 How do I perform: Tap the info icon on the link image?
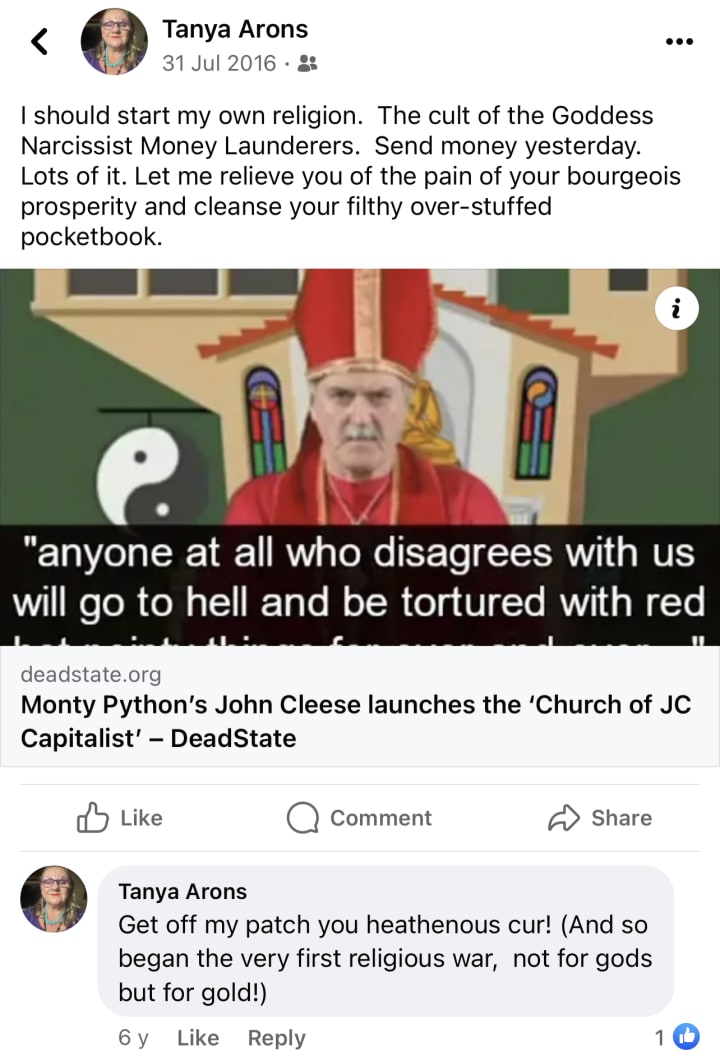[x=676, y=310]
